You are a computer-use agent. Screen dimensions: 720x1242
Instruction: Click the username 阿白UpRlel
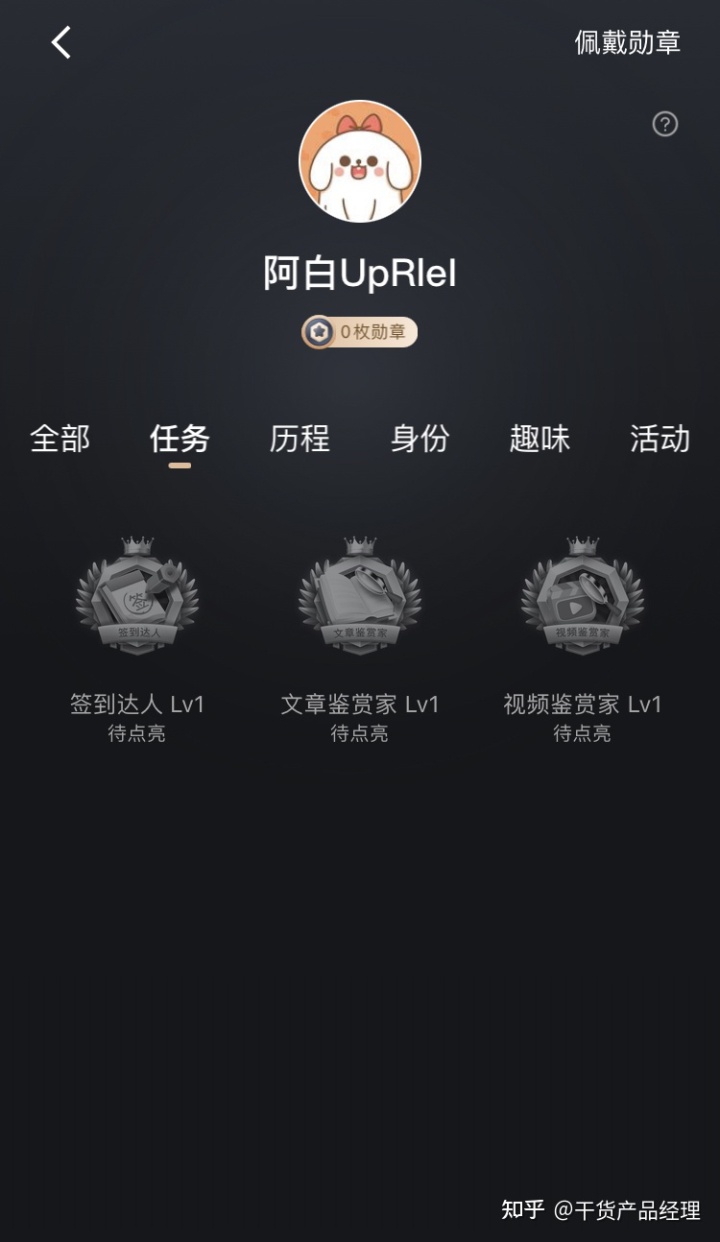click(x=360, y=272)
